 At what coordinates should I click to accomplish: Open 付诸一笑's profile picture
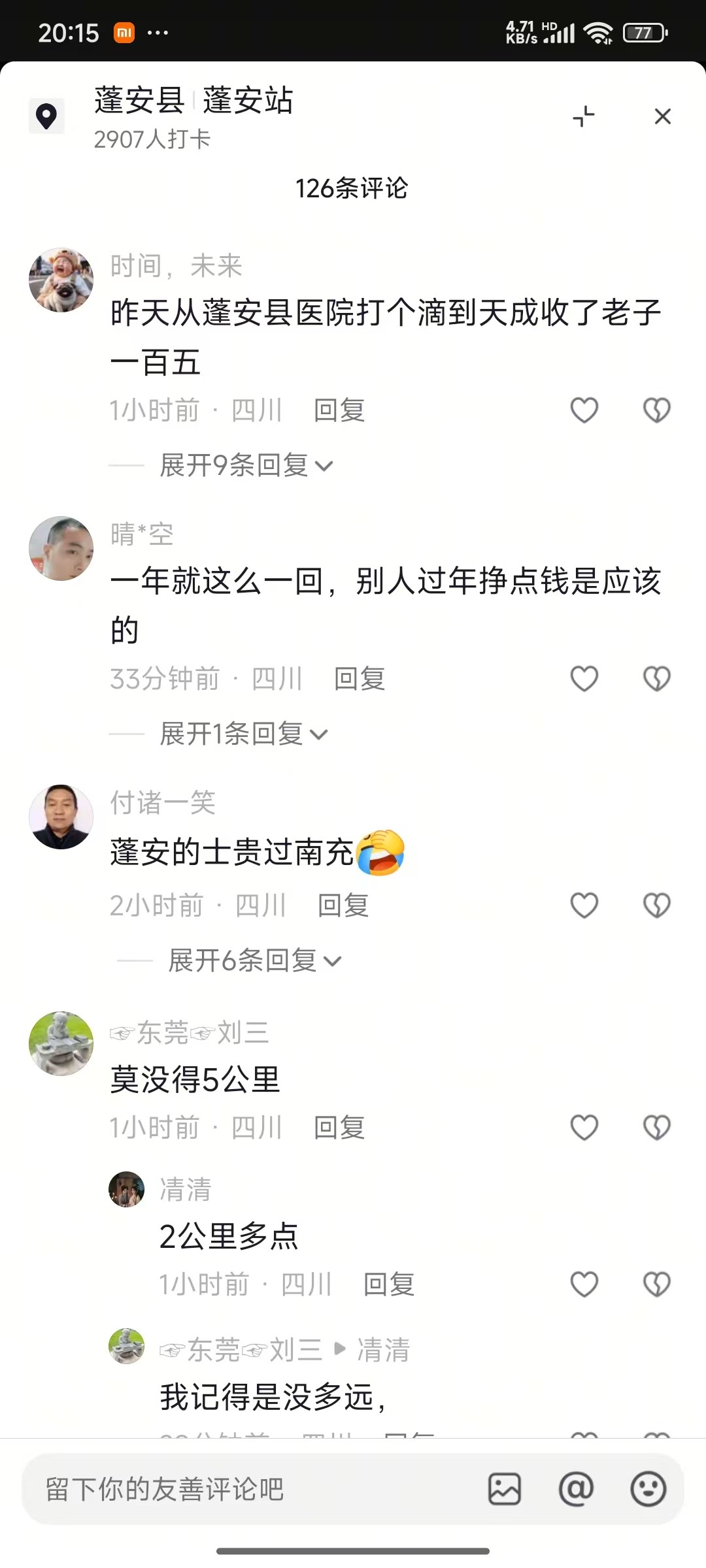point(61,817)
